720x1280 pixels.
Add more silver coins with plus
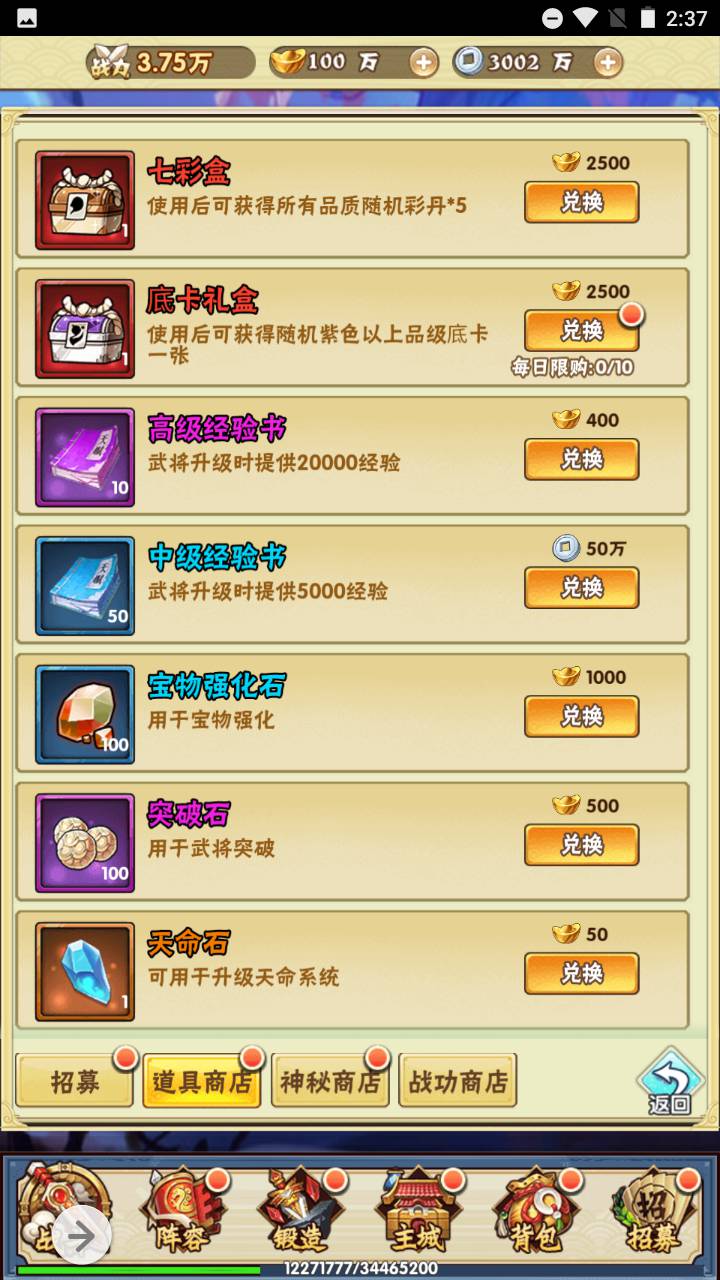(607, 63)
